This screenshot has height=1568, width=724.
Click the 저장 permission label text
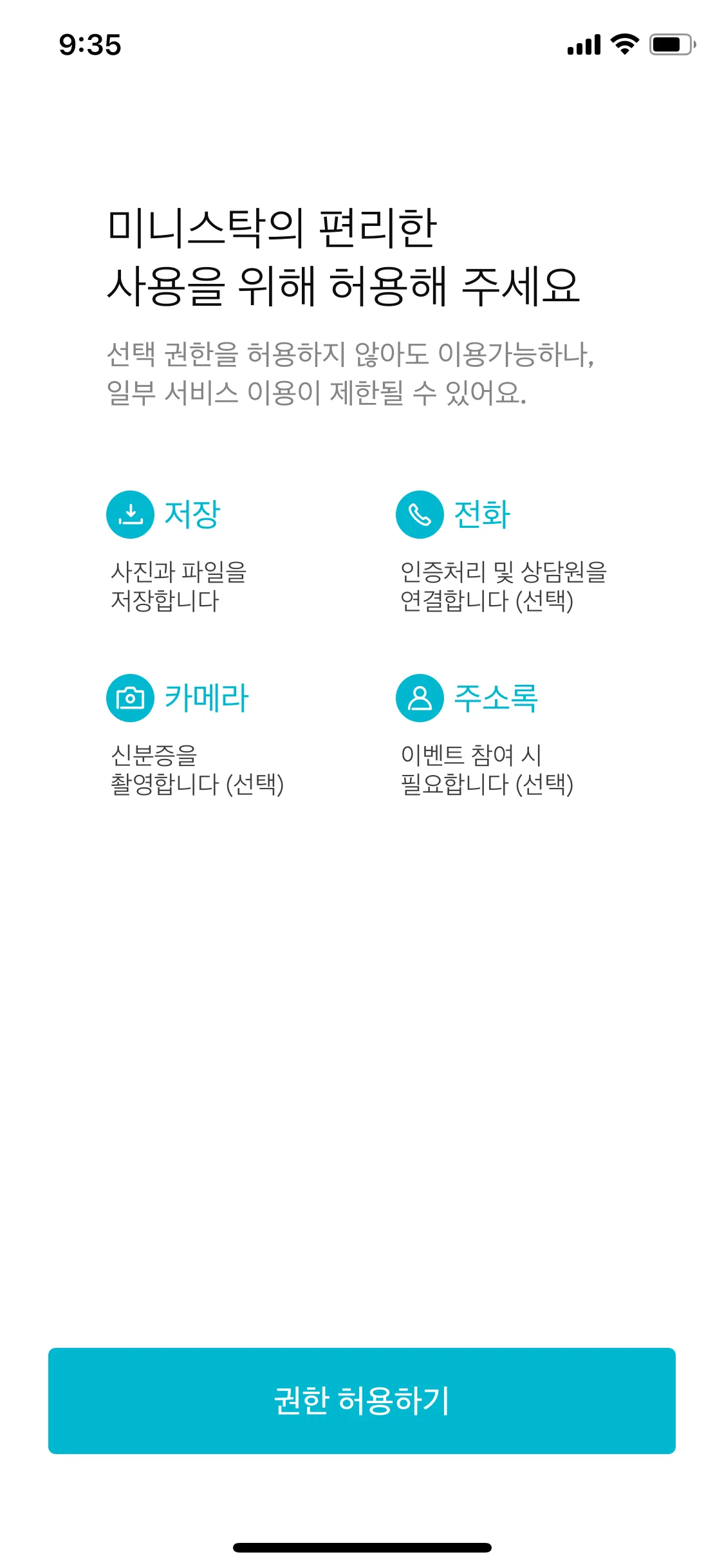(x=191, y=515)
